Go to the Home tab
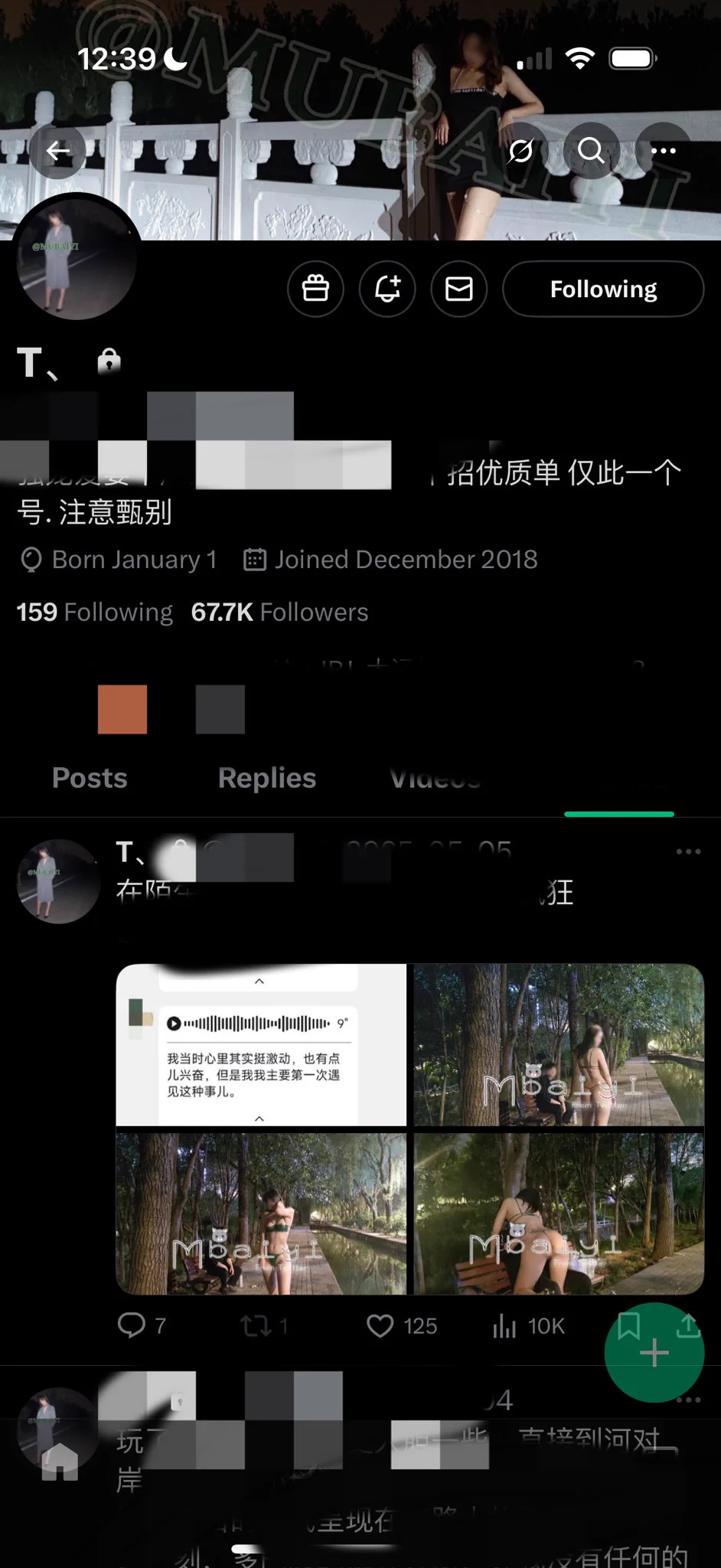 click(x=60, y=1462)
